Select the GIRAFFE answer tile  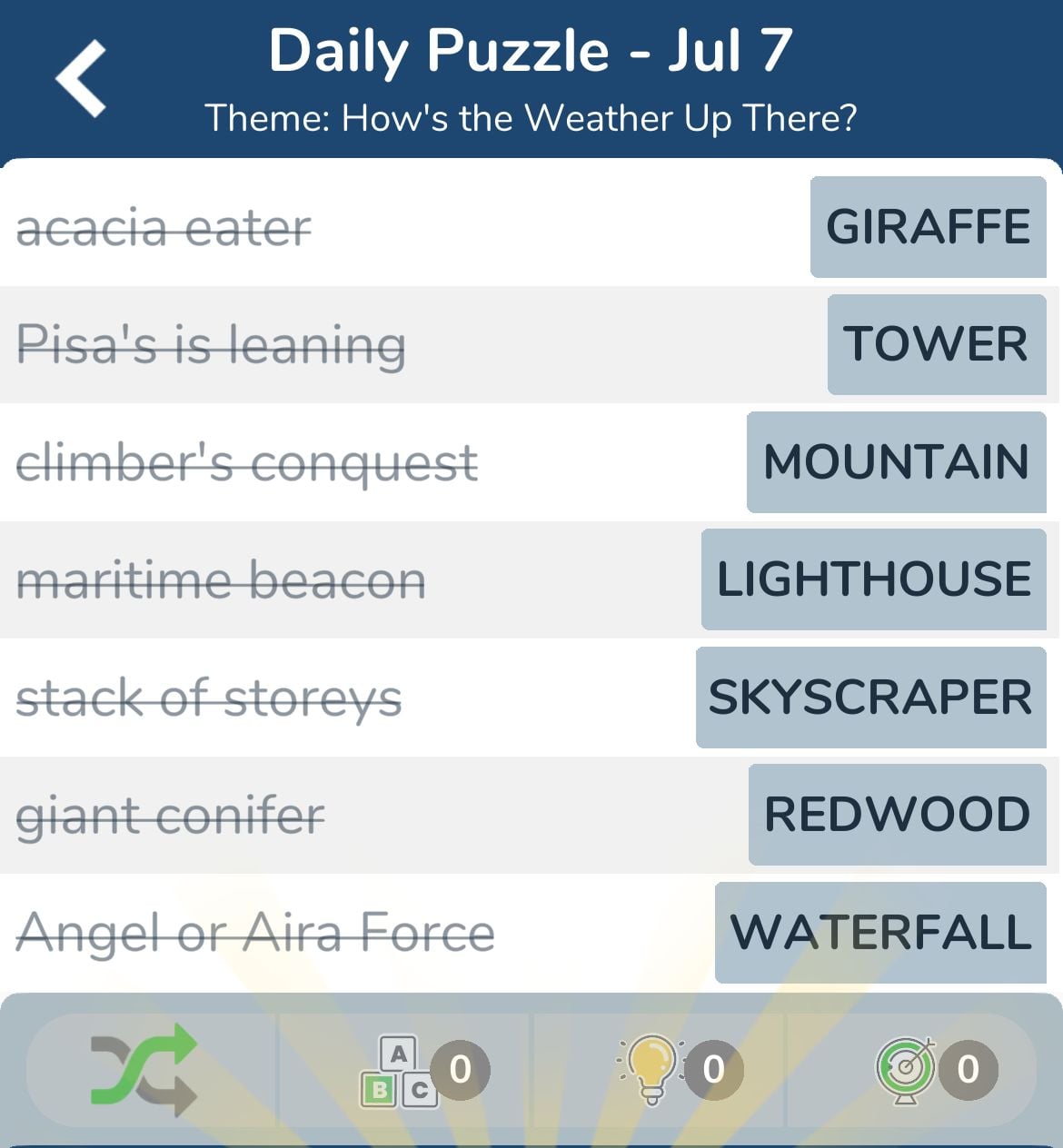[928, 227]
